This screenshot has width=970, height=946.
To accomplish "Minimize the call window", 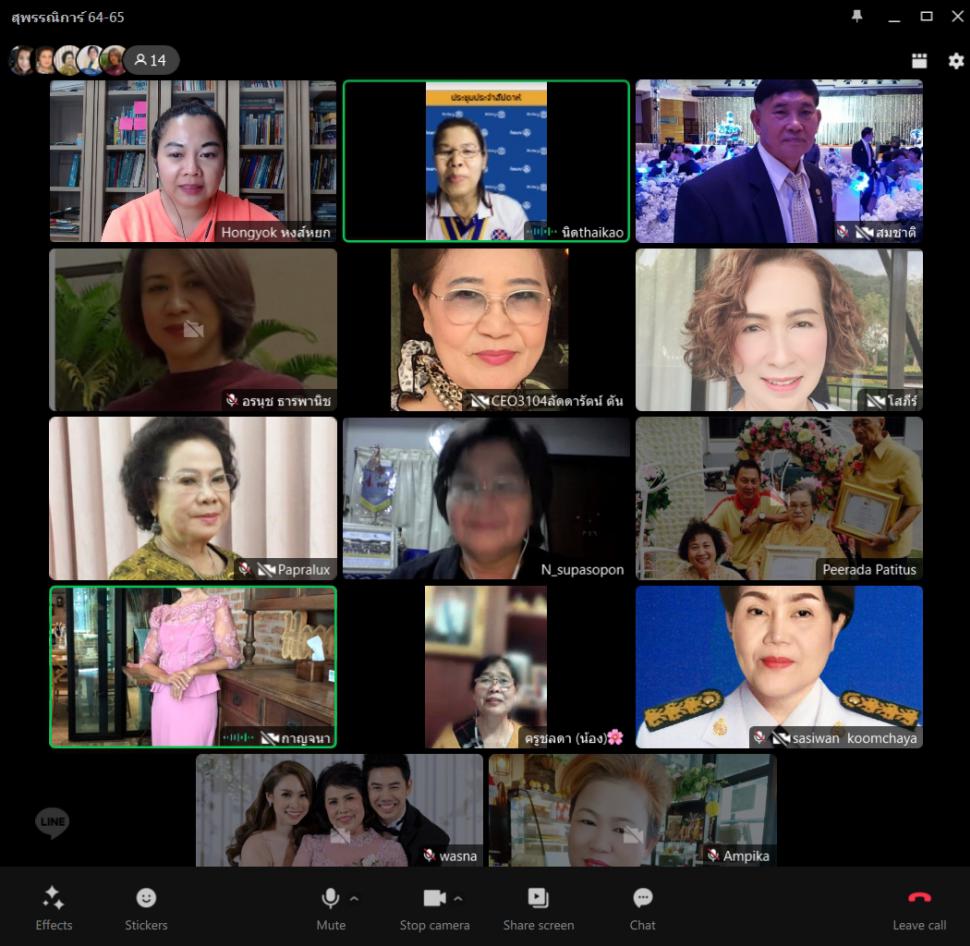I will pyautogui.click(x=897, y=16).
